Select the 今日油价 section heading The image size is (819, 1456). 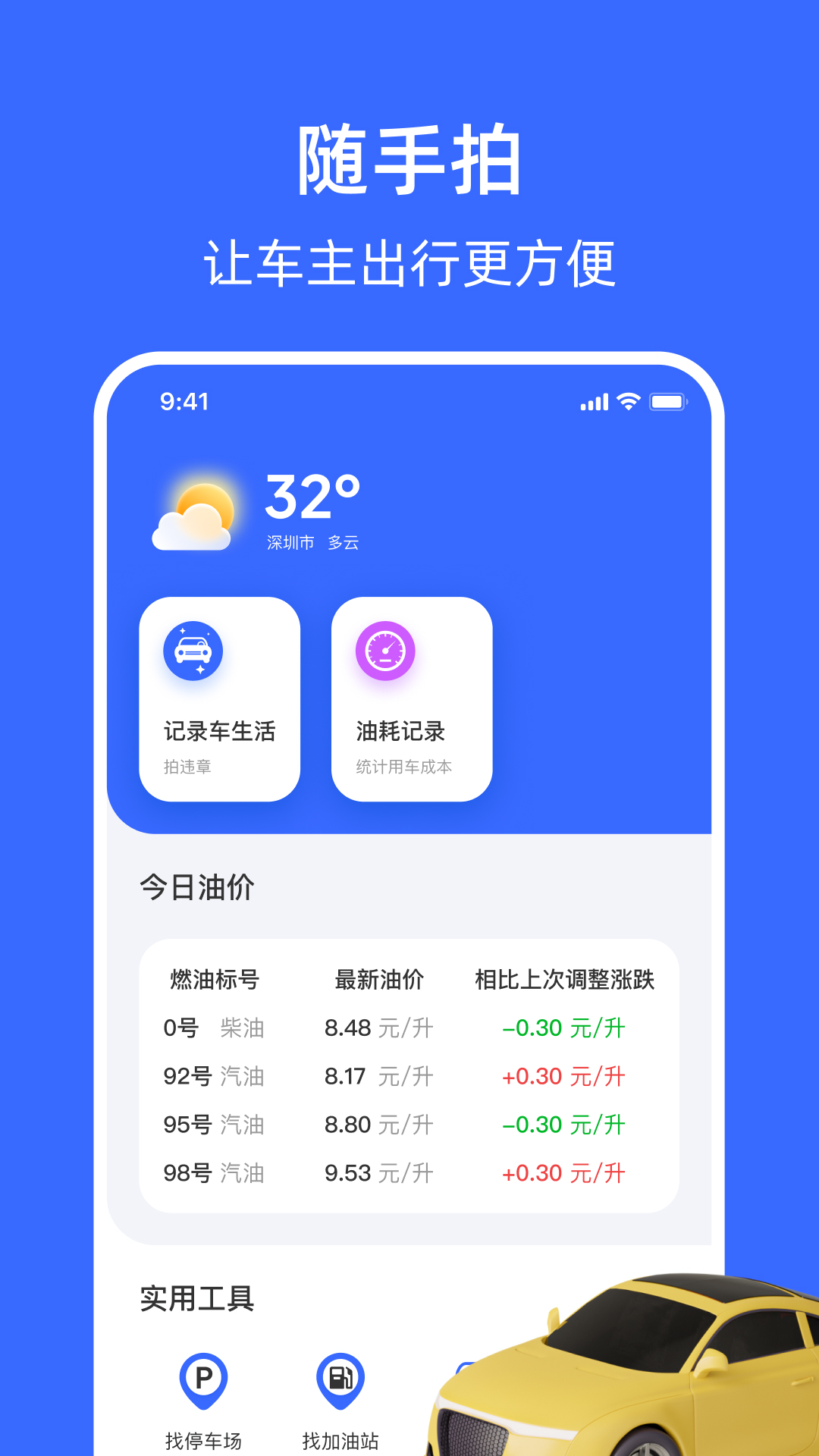point(197,887)
